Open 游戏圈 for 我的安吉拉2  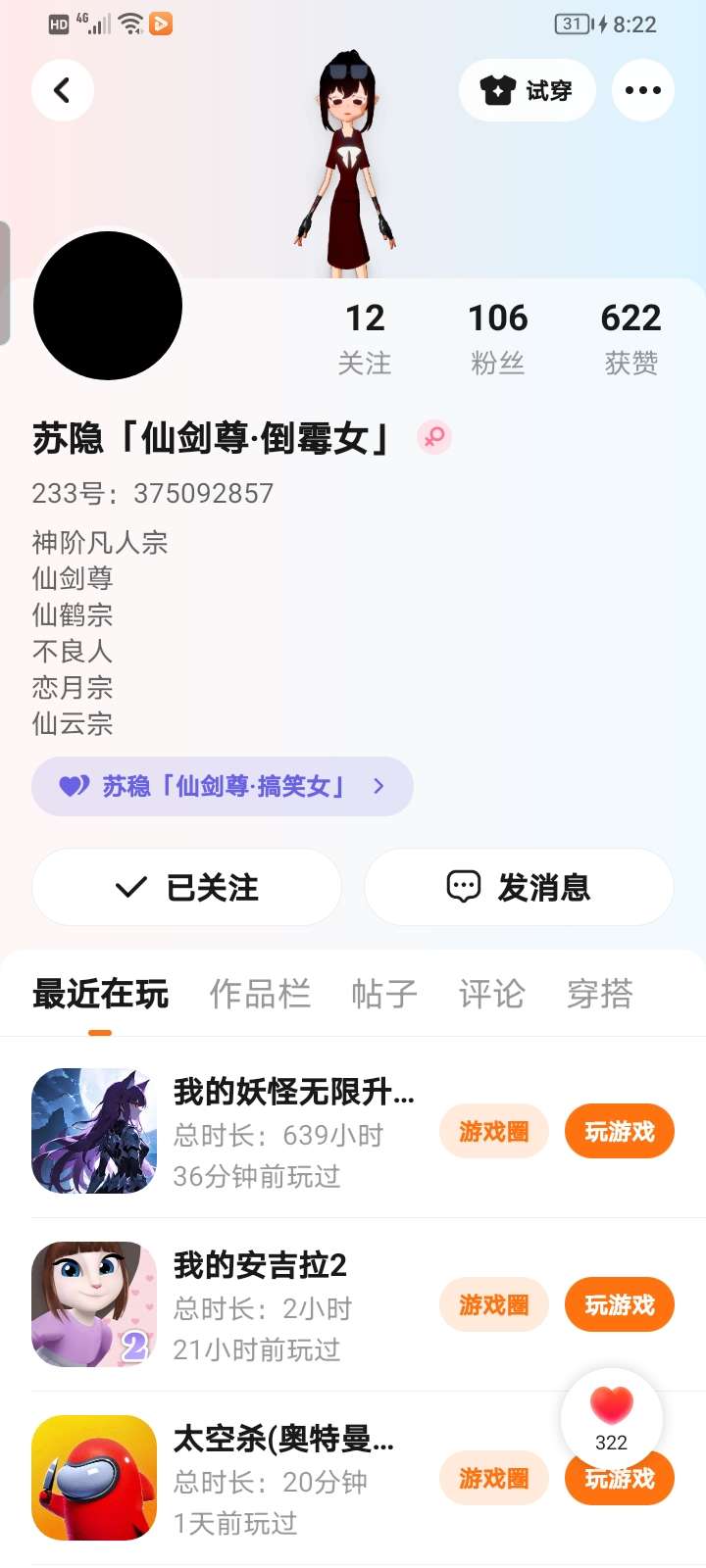click(493, 1305)
